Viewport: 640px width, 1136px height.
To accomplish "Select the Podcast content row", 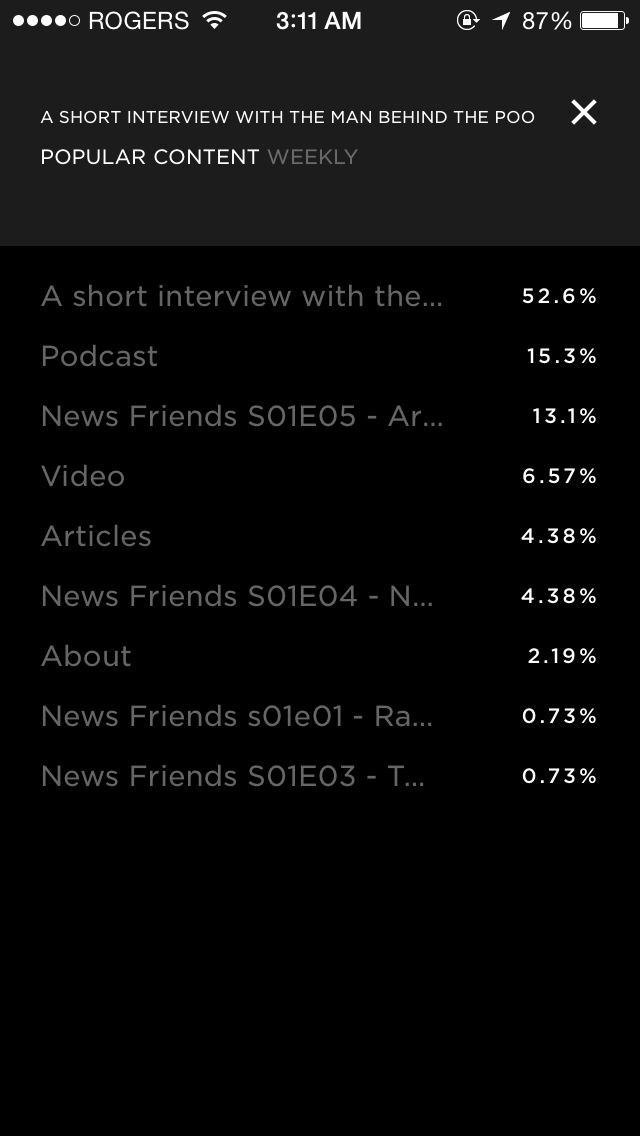I will click(x=100, y=356).
